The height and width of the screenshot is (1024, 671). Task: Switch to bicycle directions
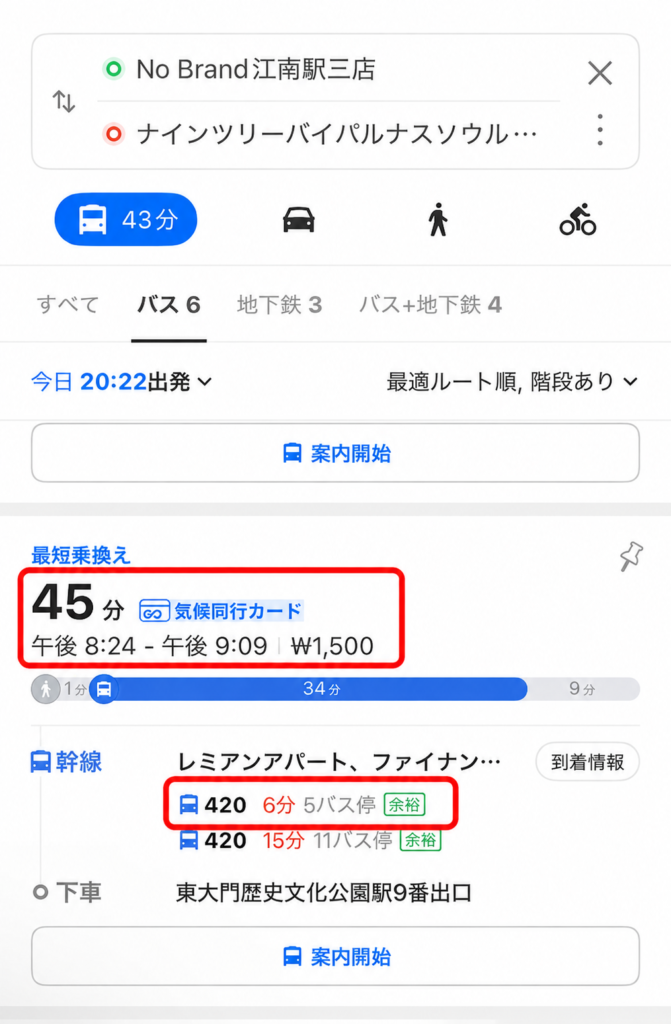point(578,219)
